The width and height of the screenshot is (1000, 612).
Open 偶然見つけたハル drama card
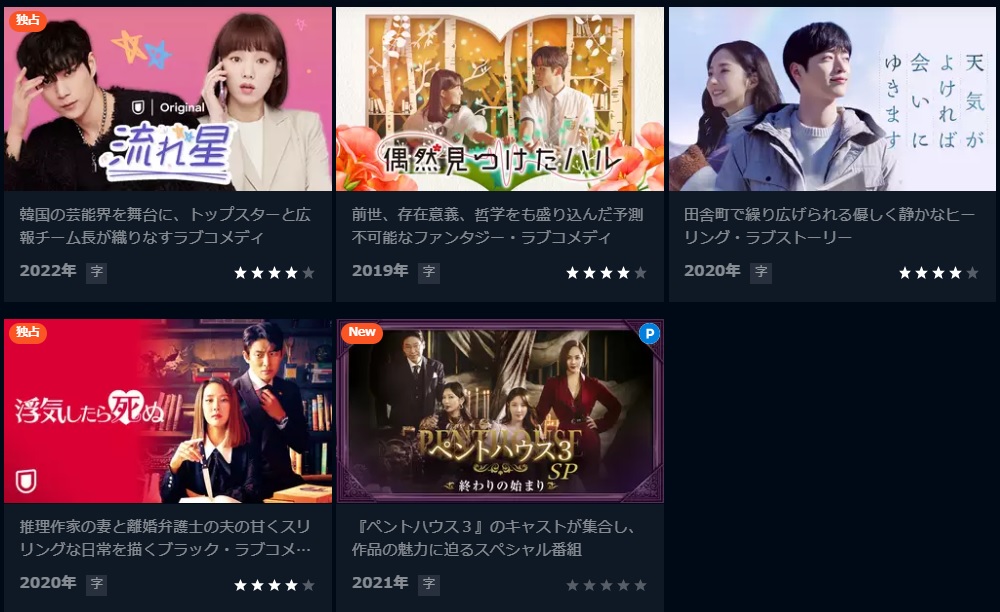(x=499, y=100)
